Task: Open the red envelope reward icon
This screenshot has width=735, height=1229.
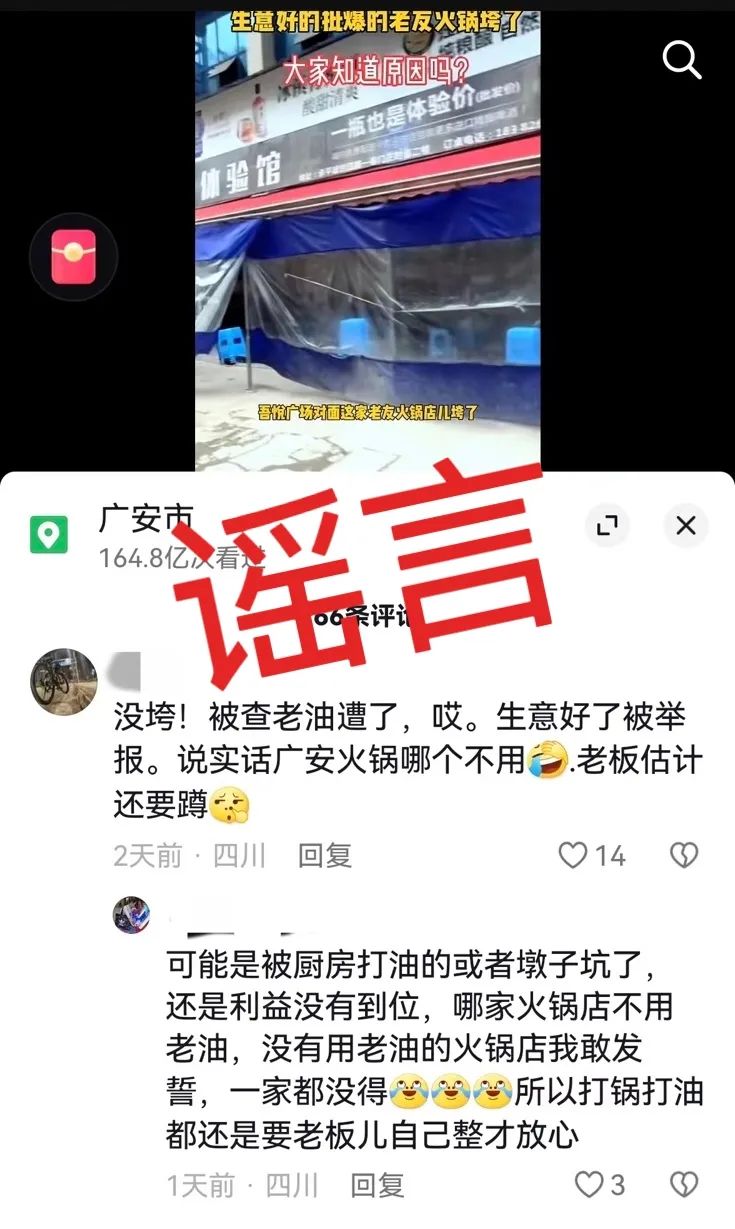Action: pos(73,257)
